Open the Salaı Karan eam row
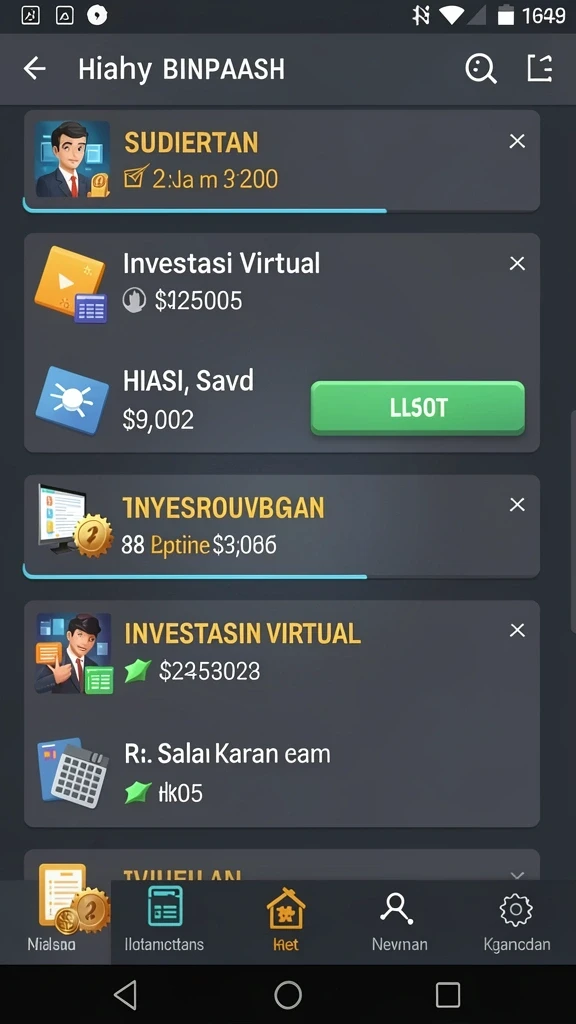 tap(282, 773)
